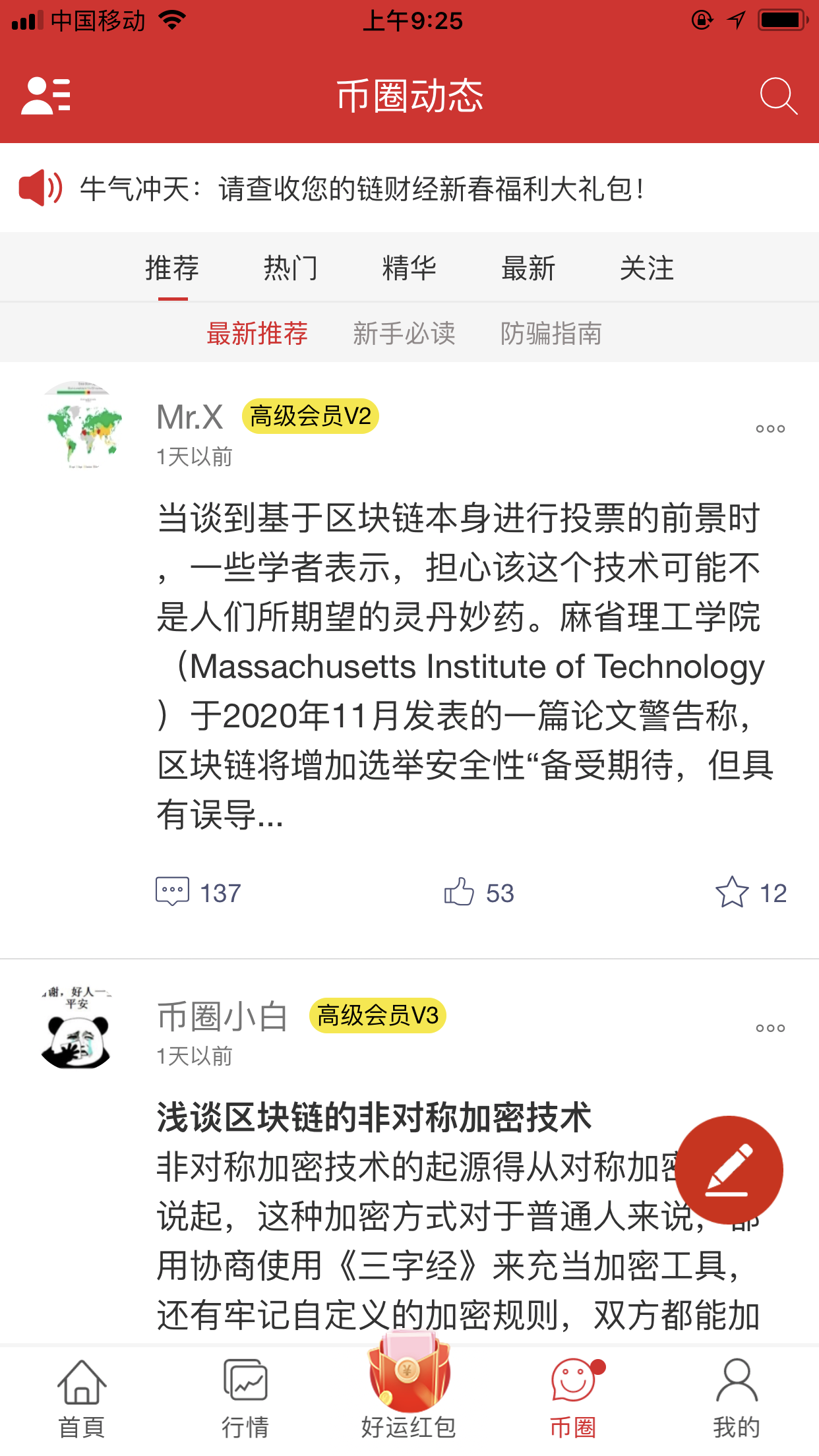The width and height of the screenshot is (819, 1456).
Task: Switch to the 热门 tab
Action: pyautogui.click(x=291, y=268)
